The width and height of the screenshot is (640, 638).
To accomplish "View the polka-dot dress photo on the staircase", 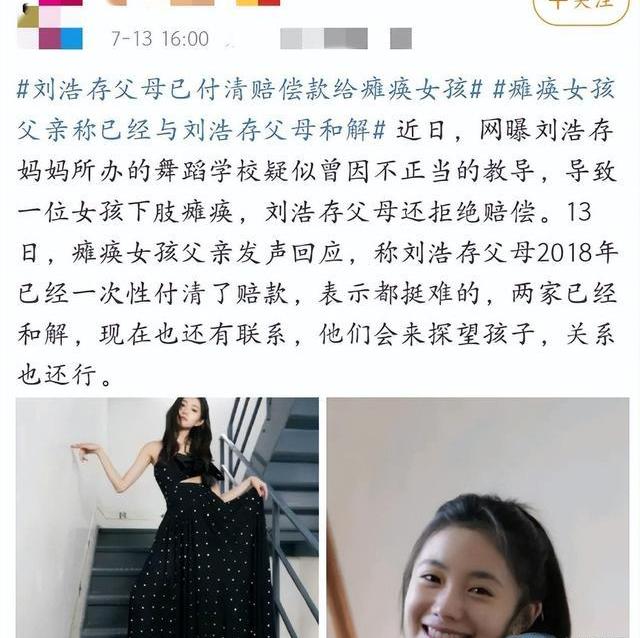I will click(167, 517).
